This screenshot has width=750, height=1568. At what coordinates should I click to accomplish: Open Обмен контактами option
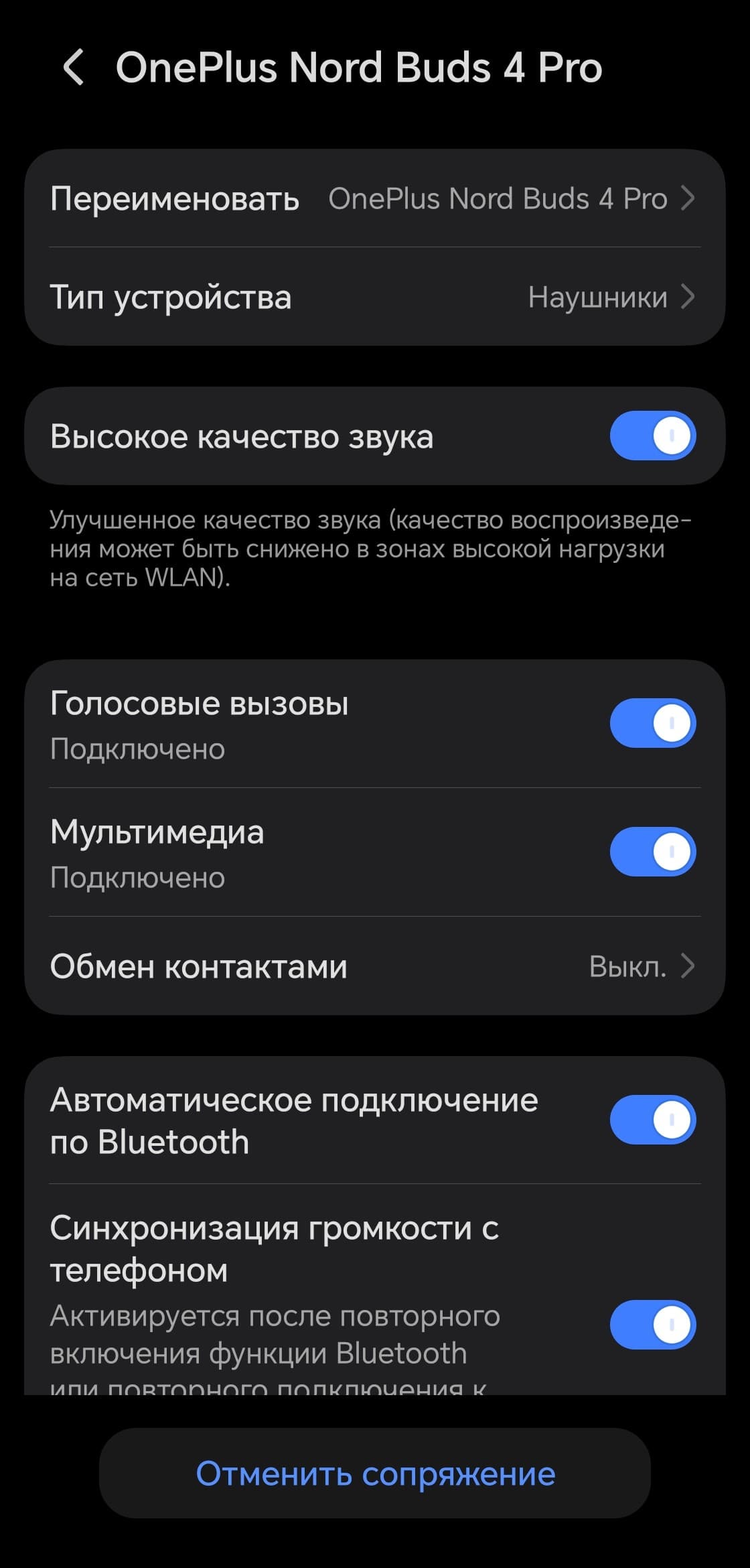pos(375,966)
